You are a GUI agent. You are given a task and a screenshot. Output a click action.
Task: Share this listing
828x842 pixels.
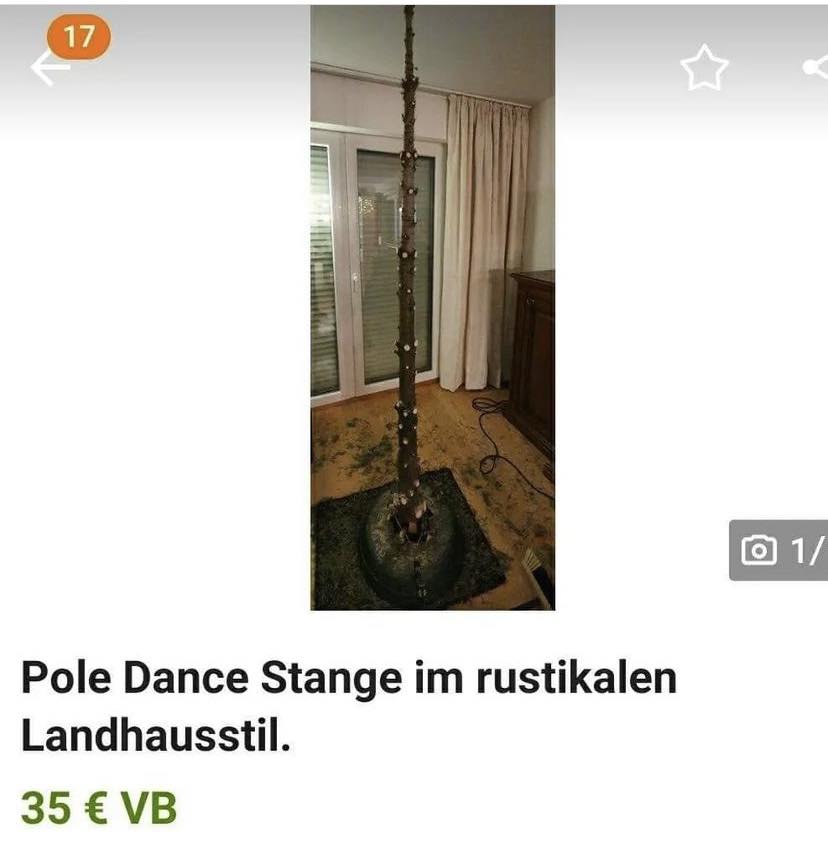[815, 67]
